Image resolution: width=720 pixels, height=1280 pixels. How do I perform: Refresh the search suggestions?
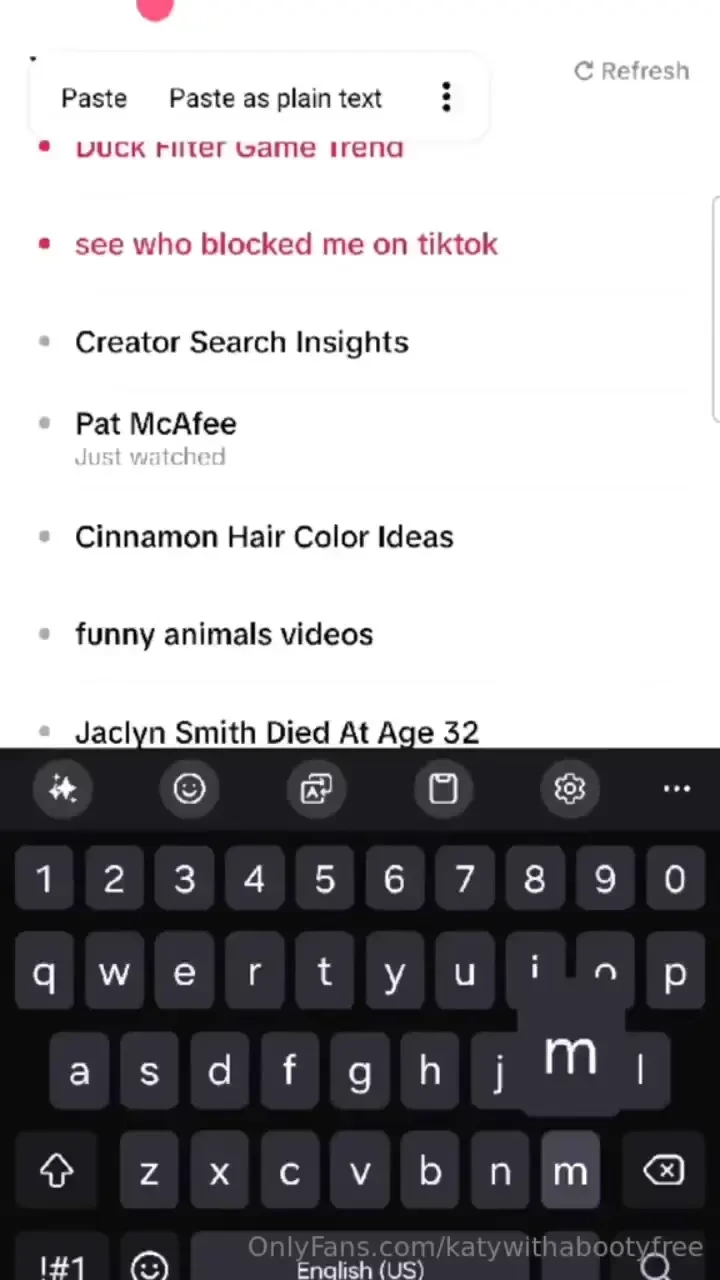(632, 71)
